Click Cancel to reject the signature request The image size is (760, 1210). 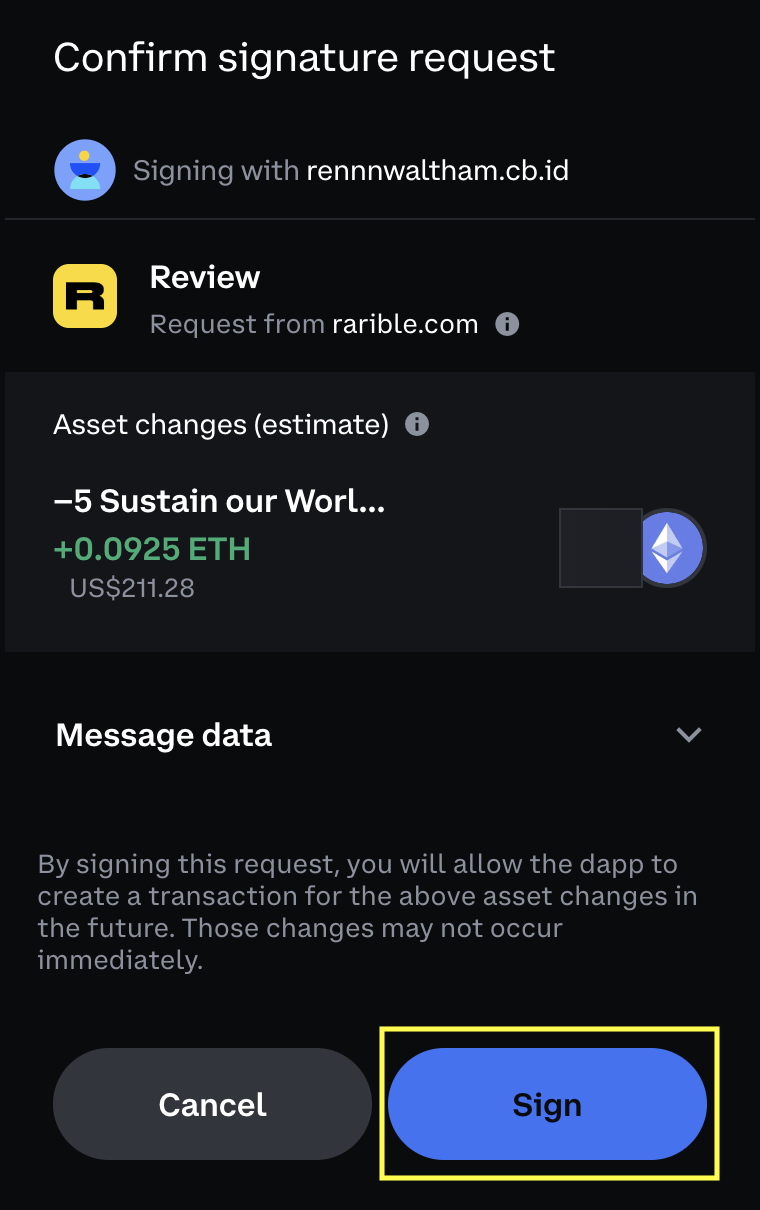(212, 1104)
